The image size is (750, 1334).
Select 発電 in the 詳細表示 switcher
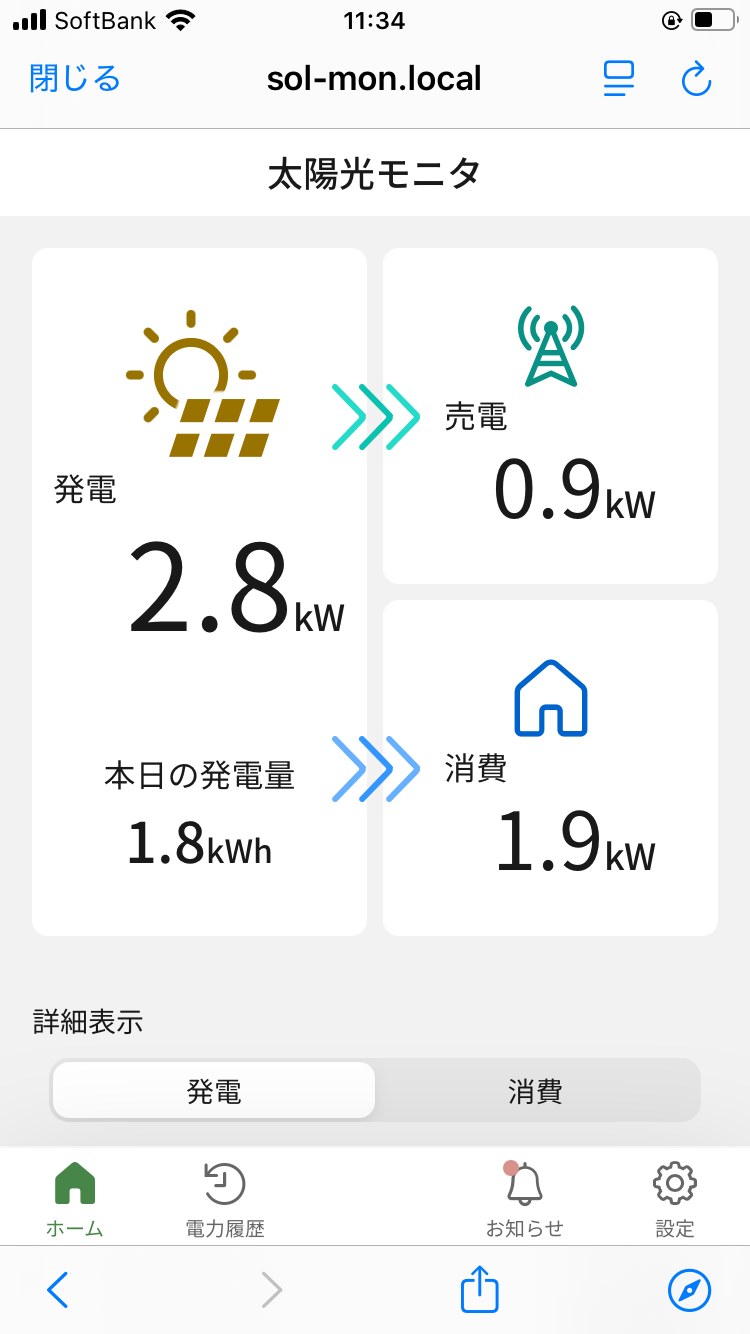pos(213,1090)
